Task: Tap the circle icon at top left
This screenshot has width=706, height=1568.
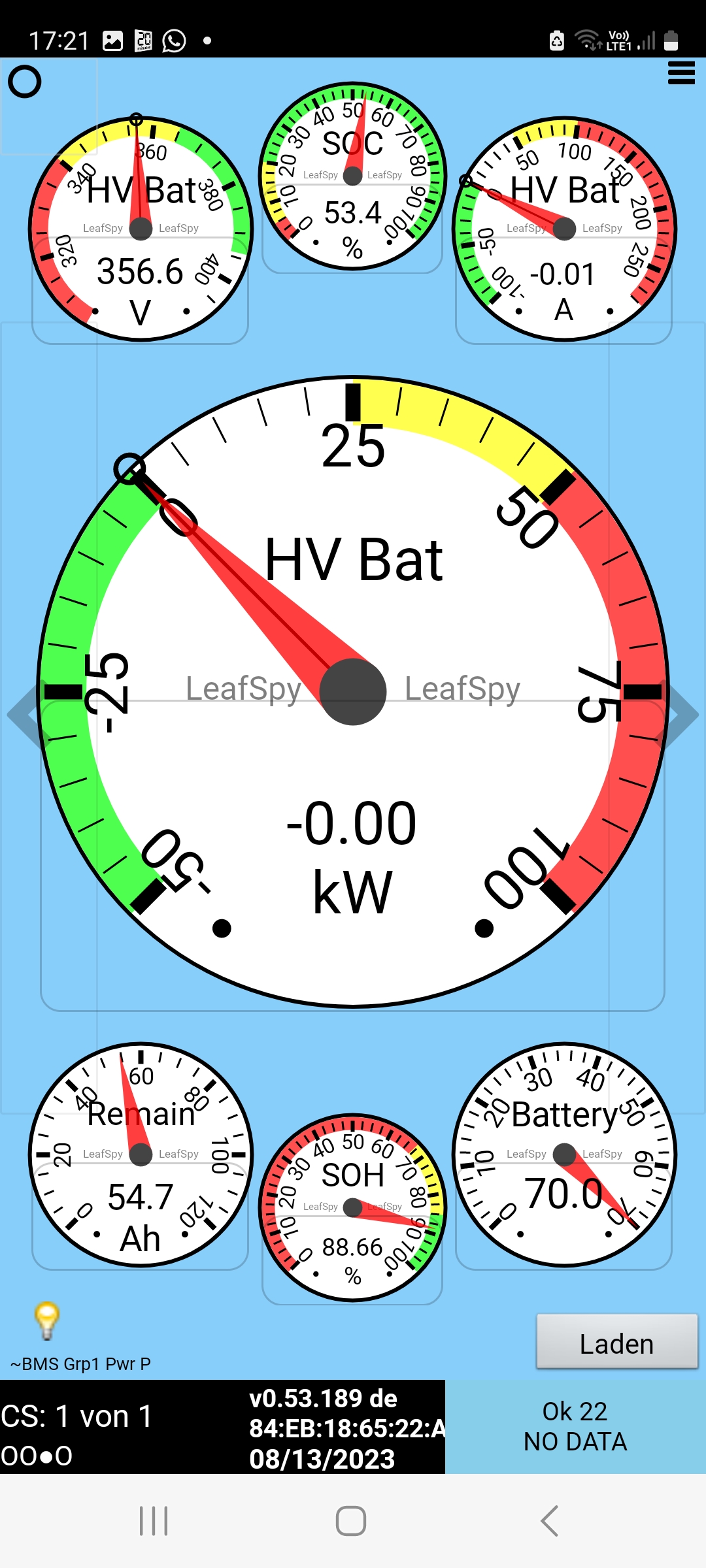Action: 25,82
